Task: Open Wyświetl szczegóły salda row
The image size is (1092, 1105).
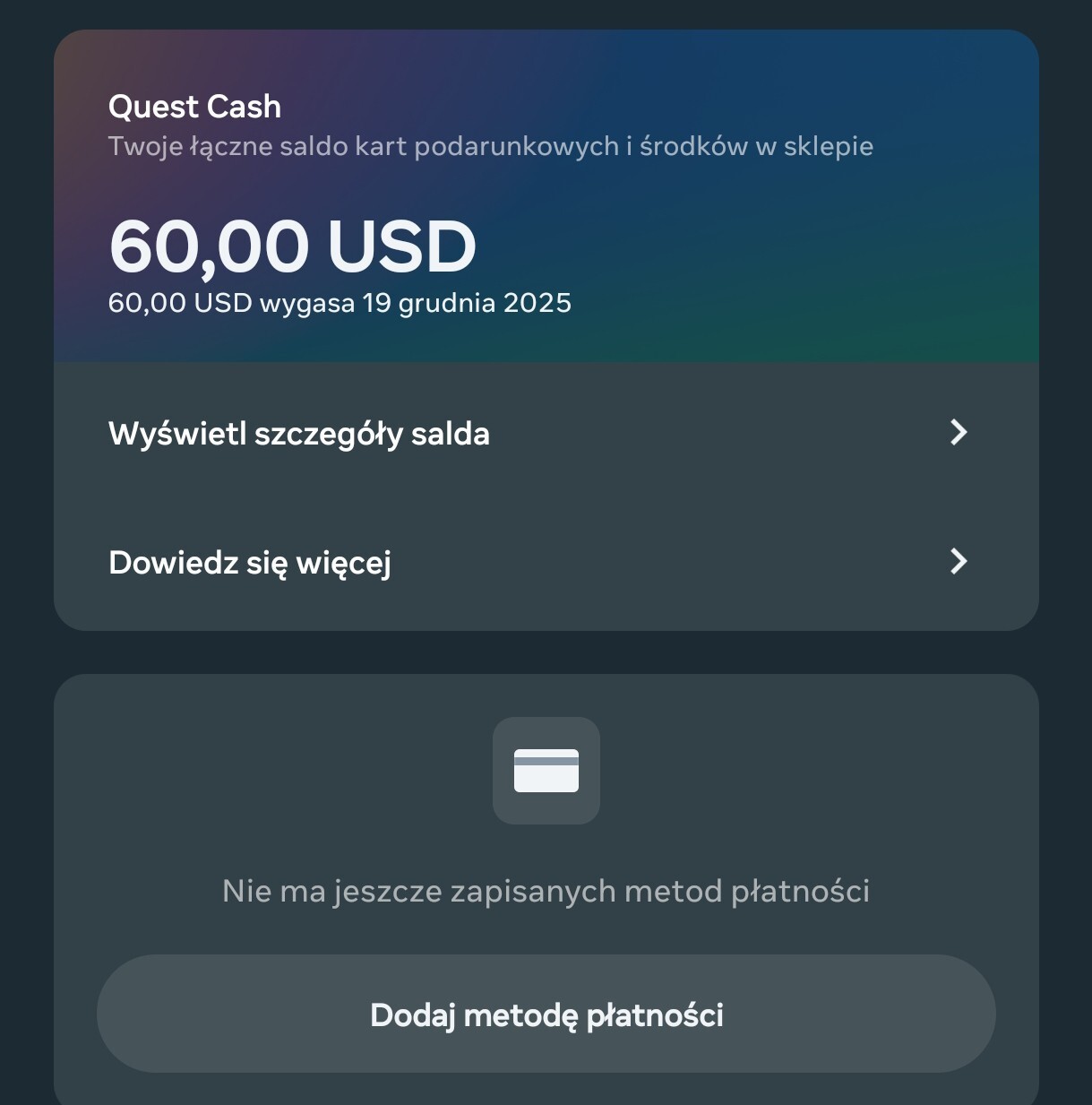Action: point(545,434)
